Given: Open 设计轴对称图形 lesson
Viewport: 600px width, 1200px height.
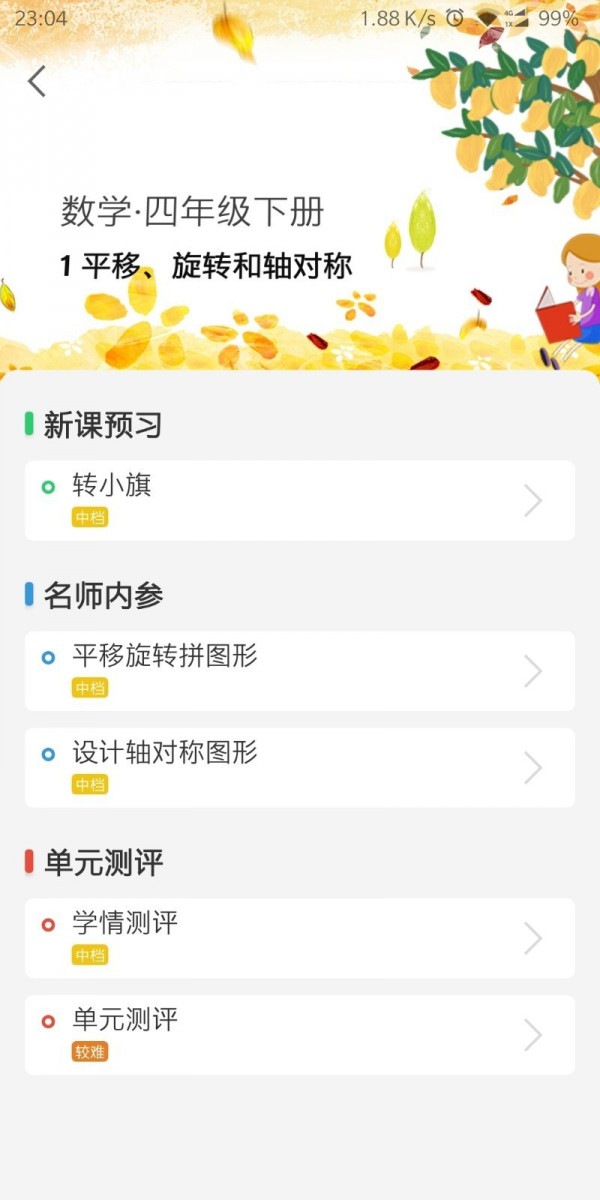Looking at the screenshot, I should click(299, 768).
